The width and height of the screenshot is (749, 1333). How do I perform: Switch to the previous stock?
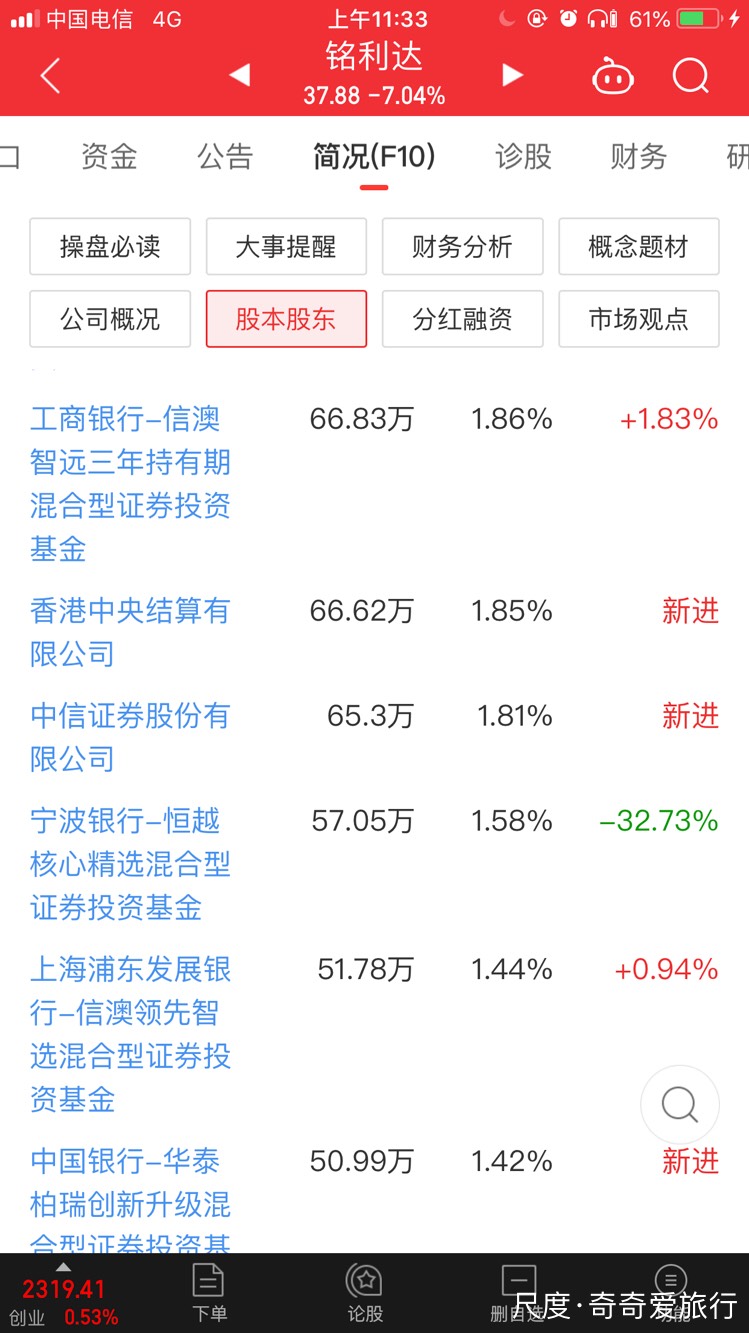[239, 75]
